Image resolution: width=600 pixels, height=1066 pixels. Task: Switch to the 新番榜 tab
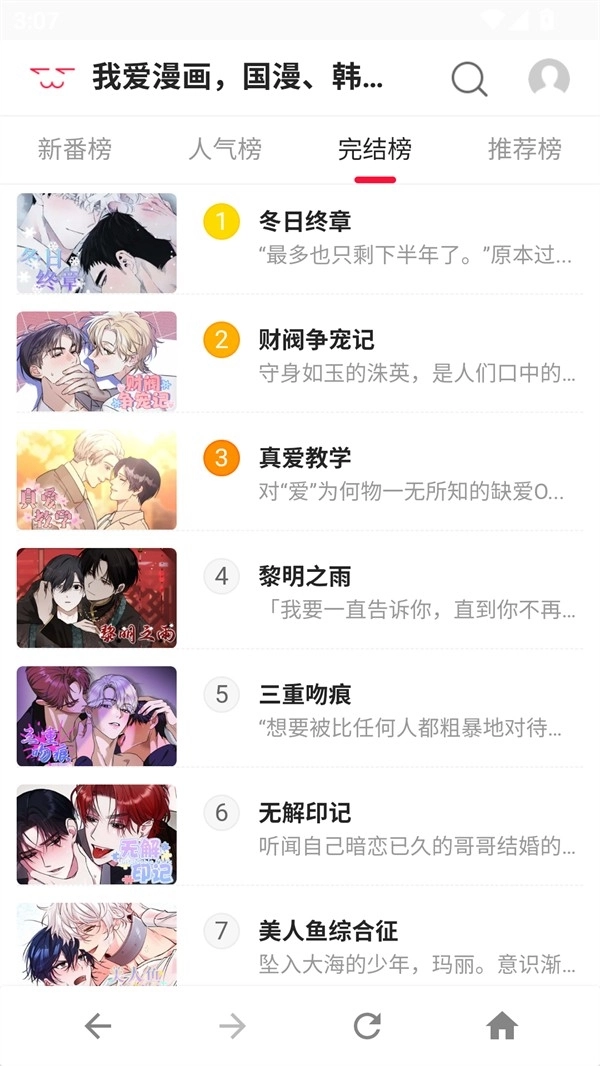click(x=75, y=150)
